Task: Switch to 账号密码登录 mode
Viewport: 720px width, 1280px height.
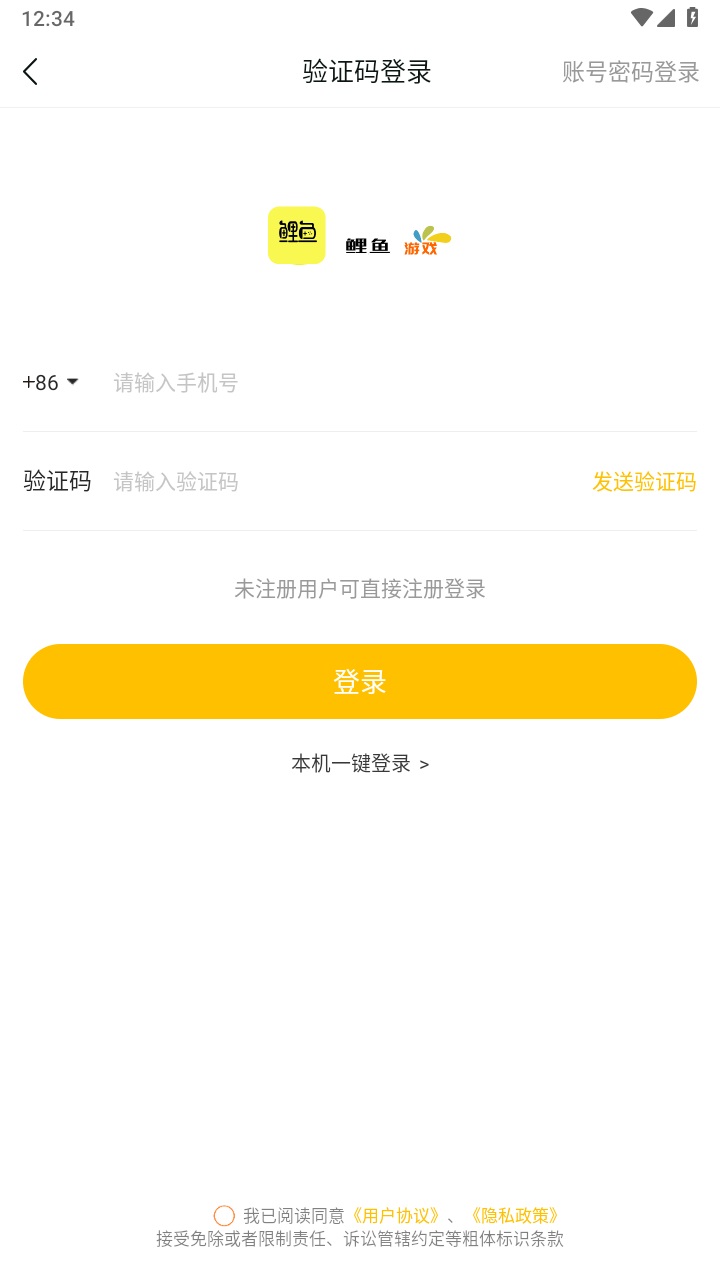Action: [x=629, y=71]
